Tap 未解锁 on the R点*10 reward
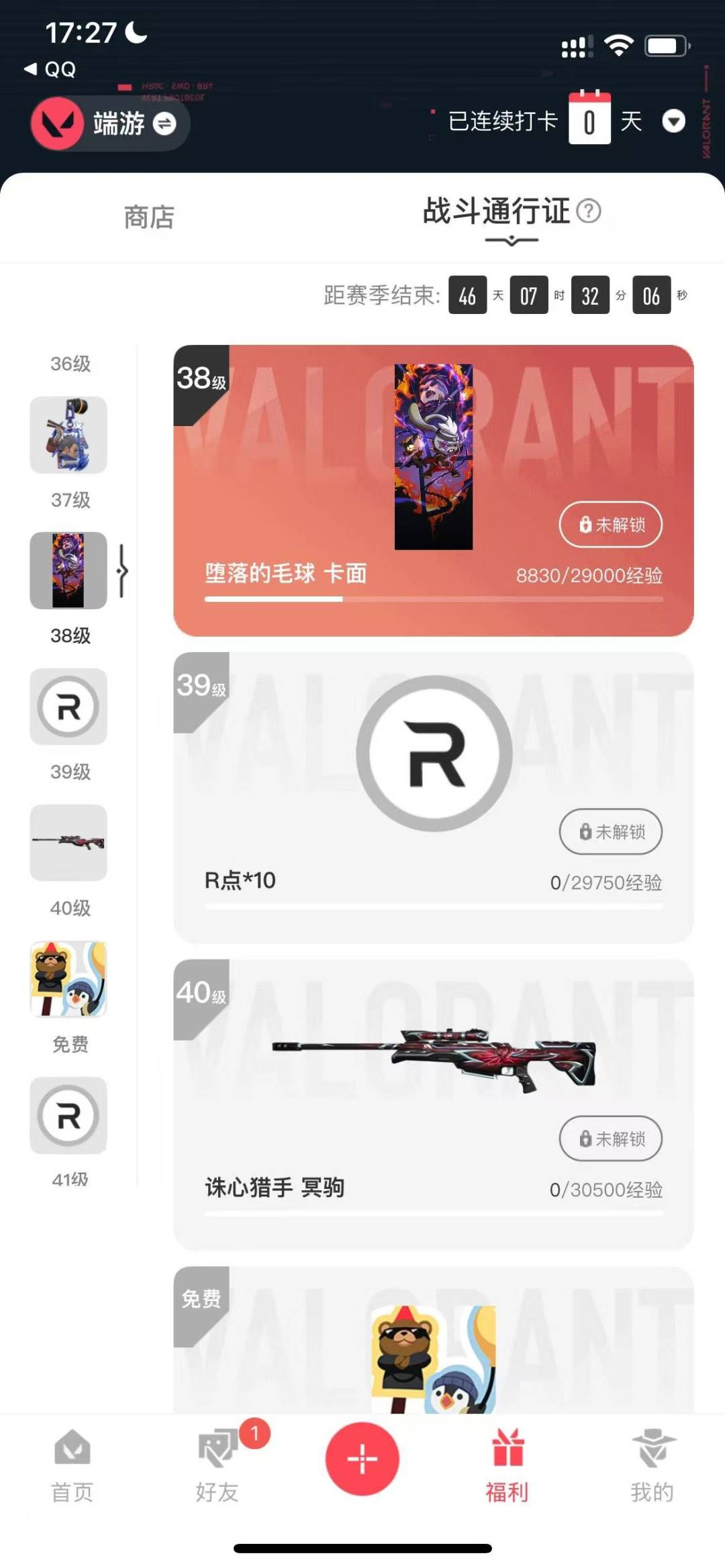725x1568 pixels. [x=610, y=831]
